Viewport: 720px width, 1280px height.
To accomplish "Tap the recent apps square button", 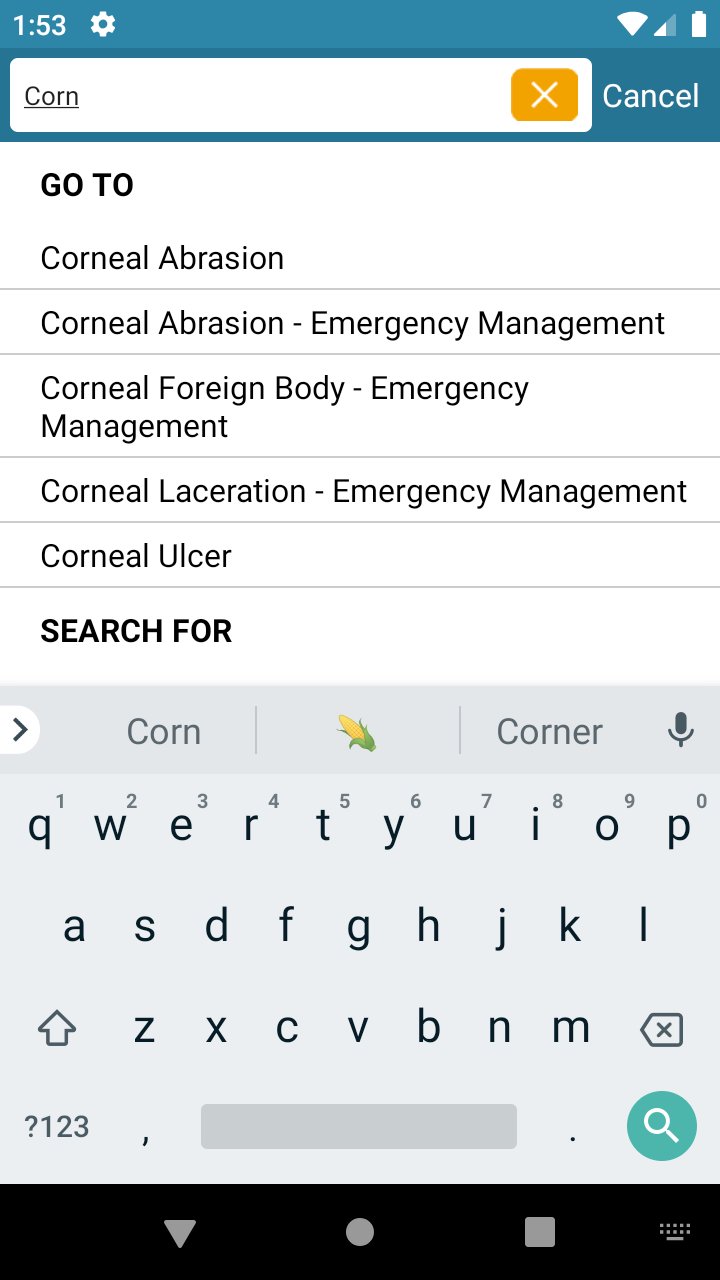I will coord(539,1232).
